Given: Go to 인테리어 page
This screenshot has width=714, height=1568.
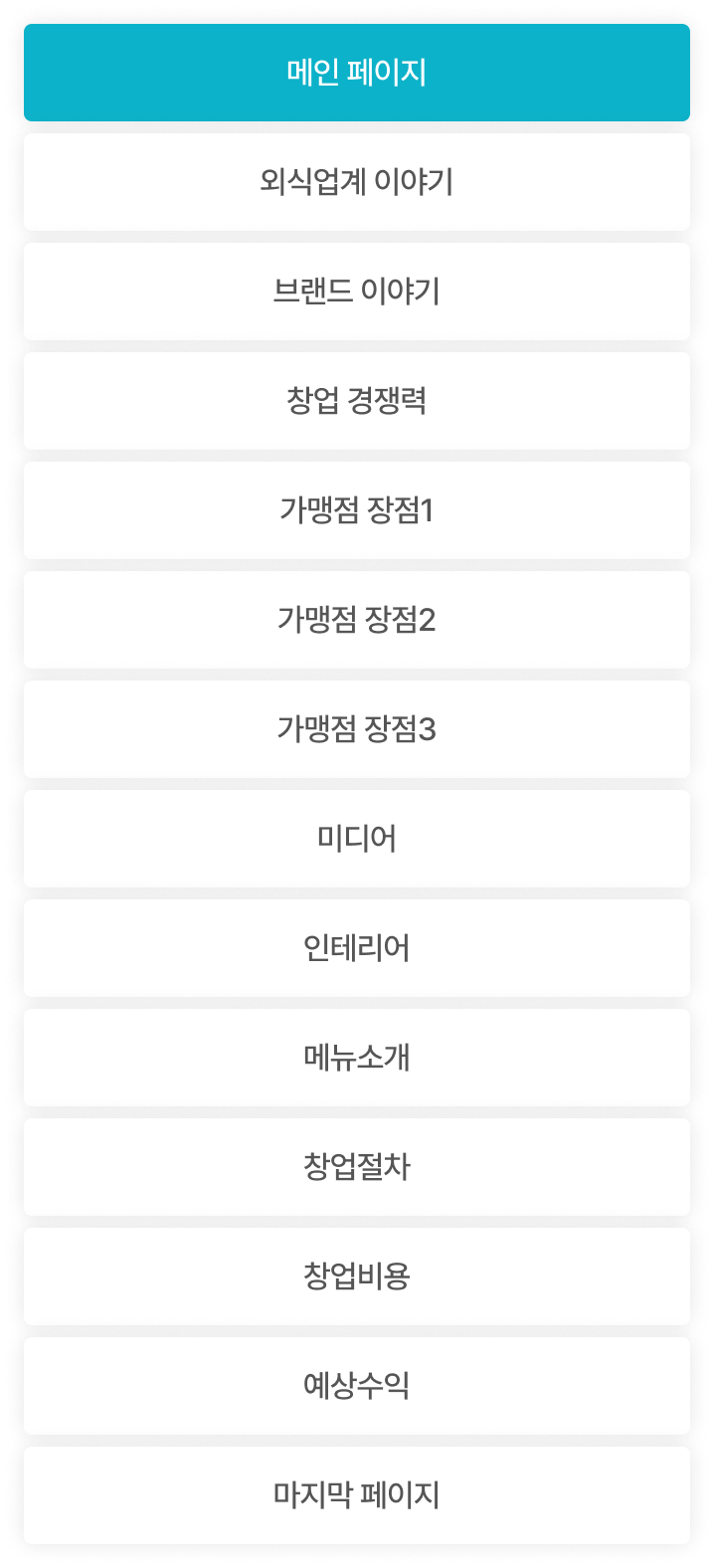Looking at the screenshot, I should coord(356,948).
